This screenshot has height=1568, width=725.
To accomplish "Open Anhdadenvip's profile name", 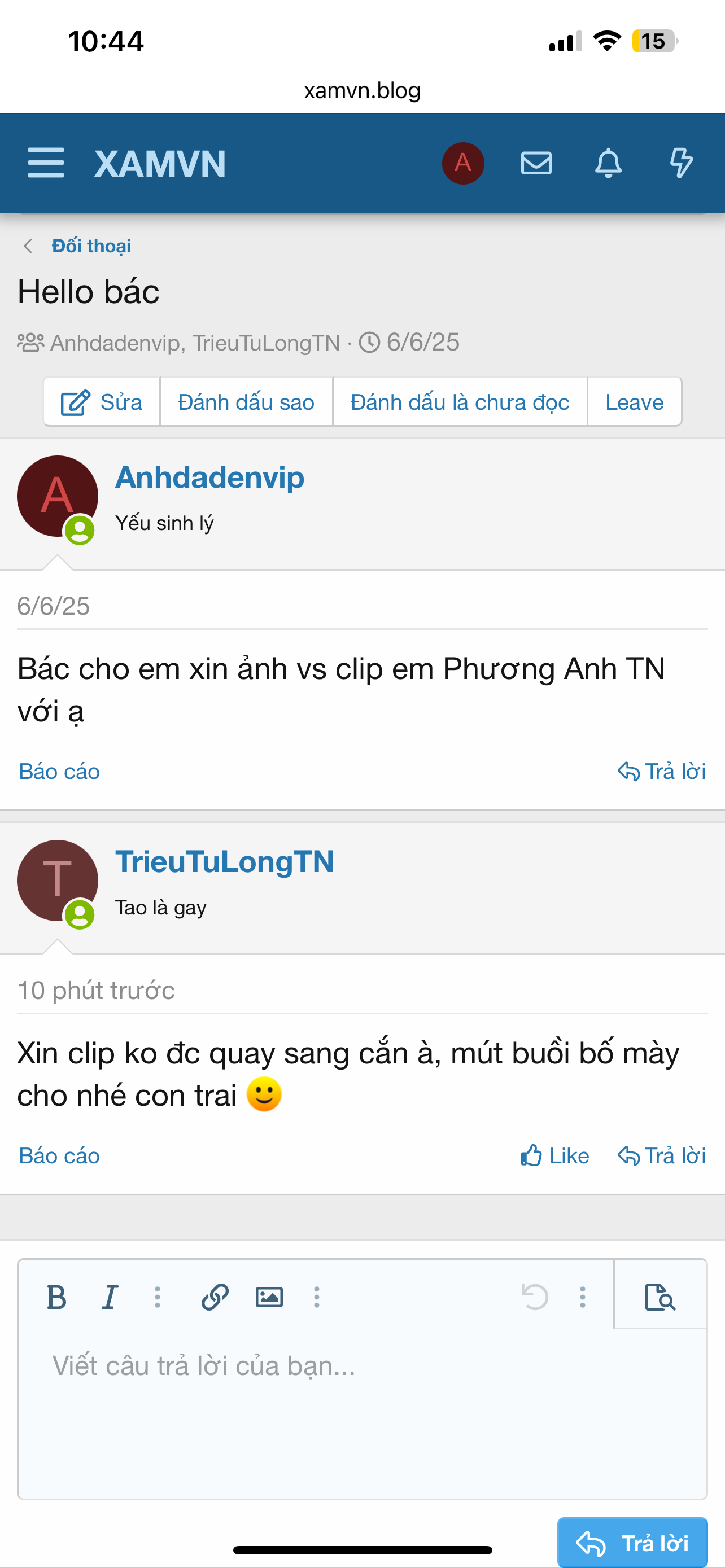I will point(209,477).
